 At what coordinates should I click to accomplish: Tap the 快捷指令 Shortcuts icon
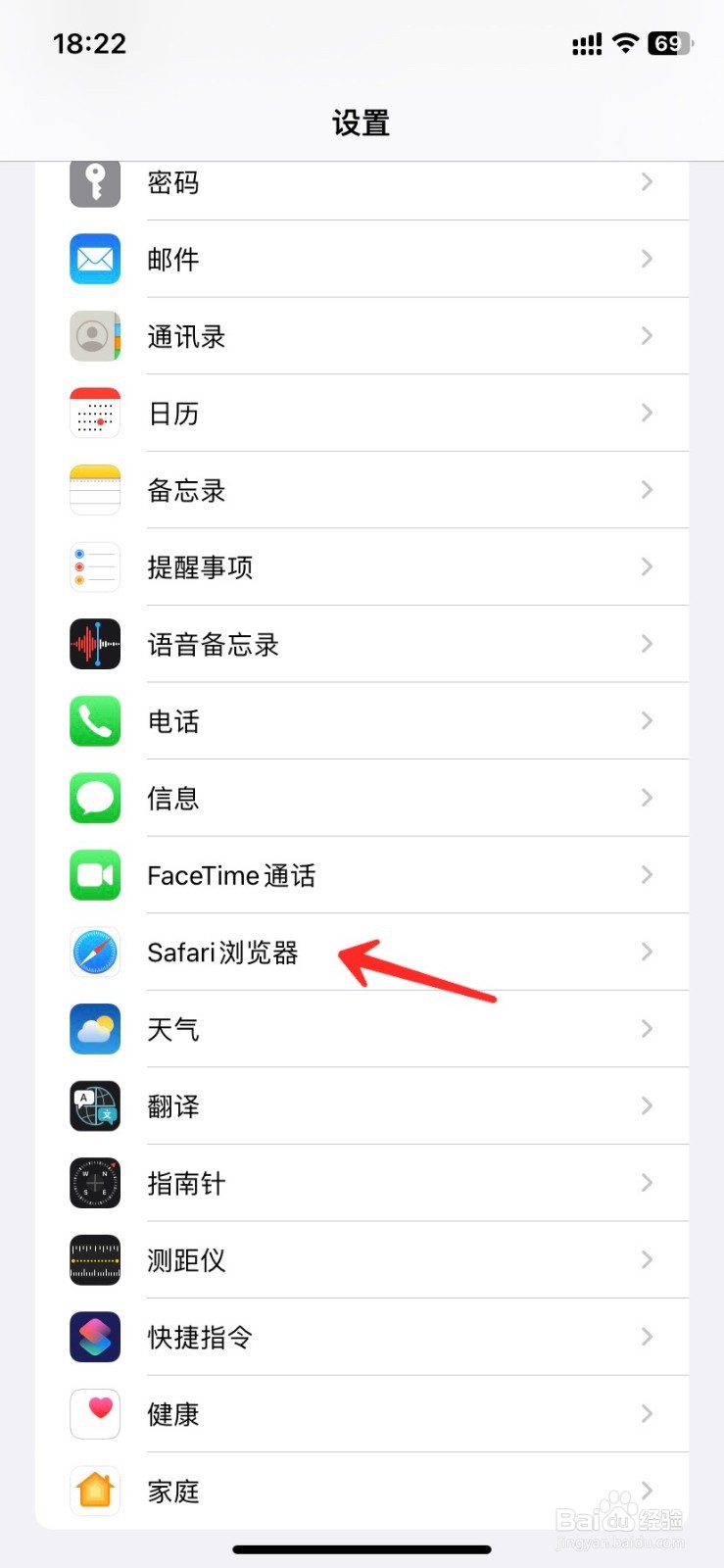point(94,1337)
